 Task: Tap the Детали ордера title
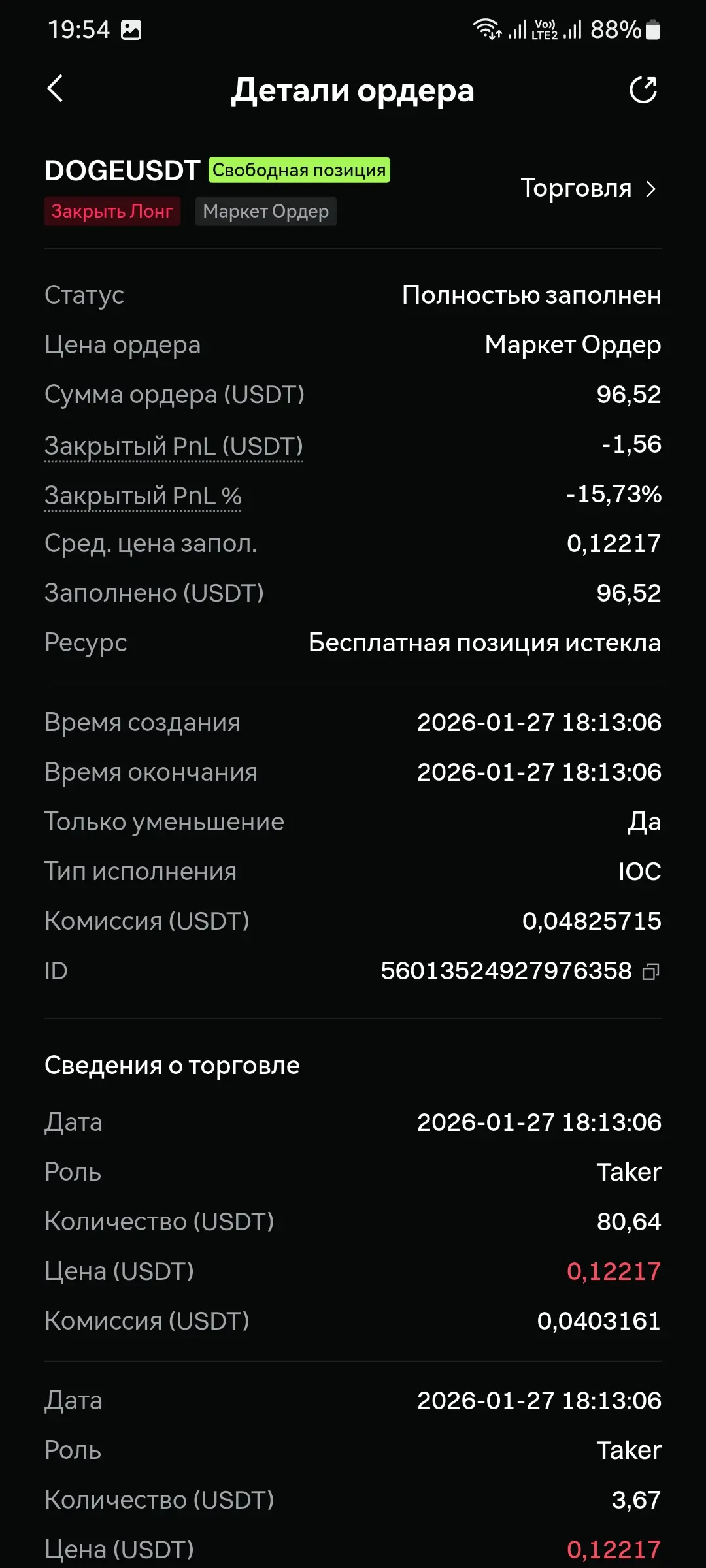tap(353, 91)
